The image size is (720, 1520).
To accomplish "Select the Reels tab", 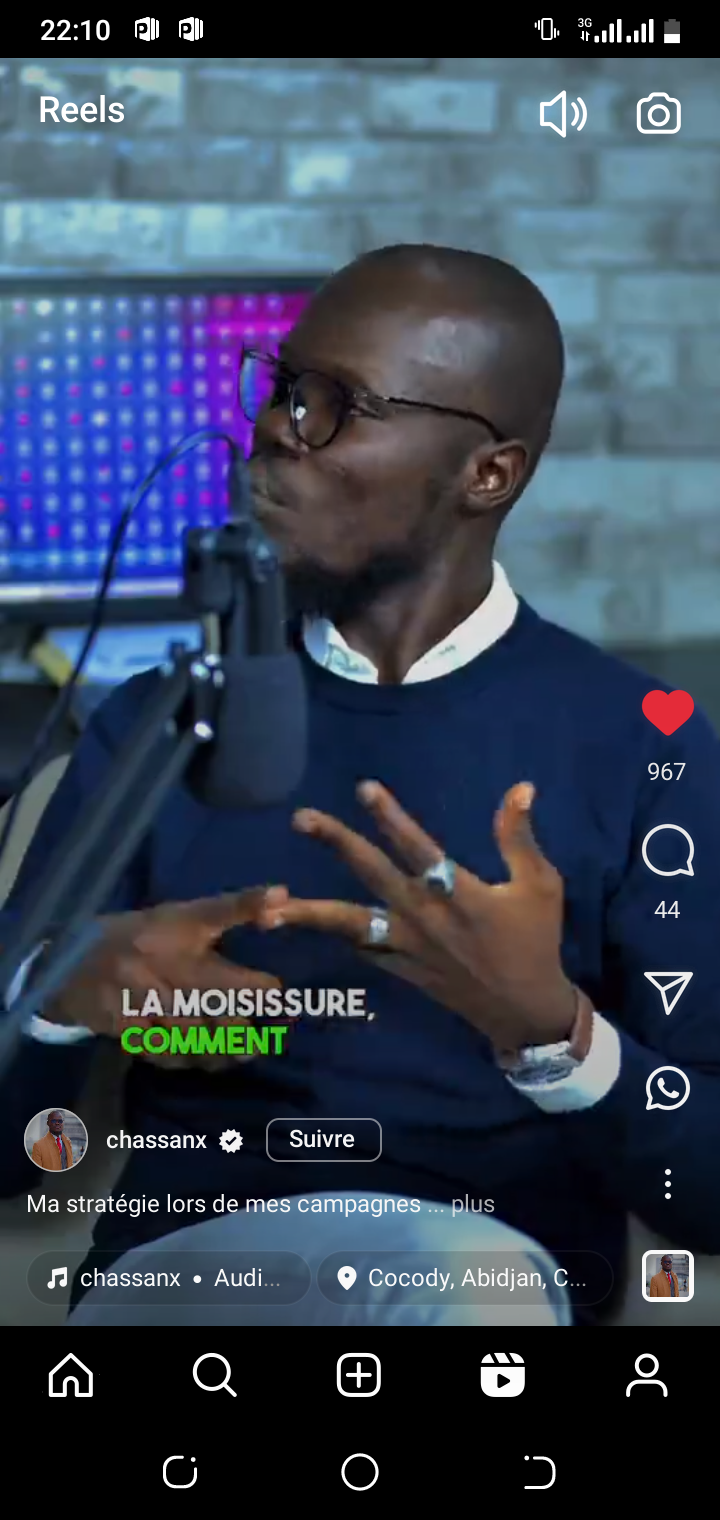I will point(503,1376).
